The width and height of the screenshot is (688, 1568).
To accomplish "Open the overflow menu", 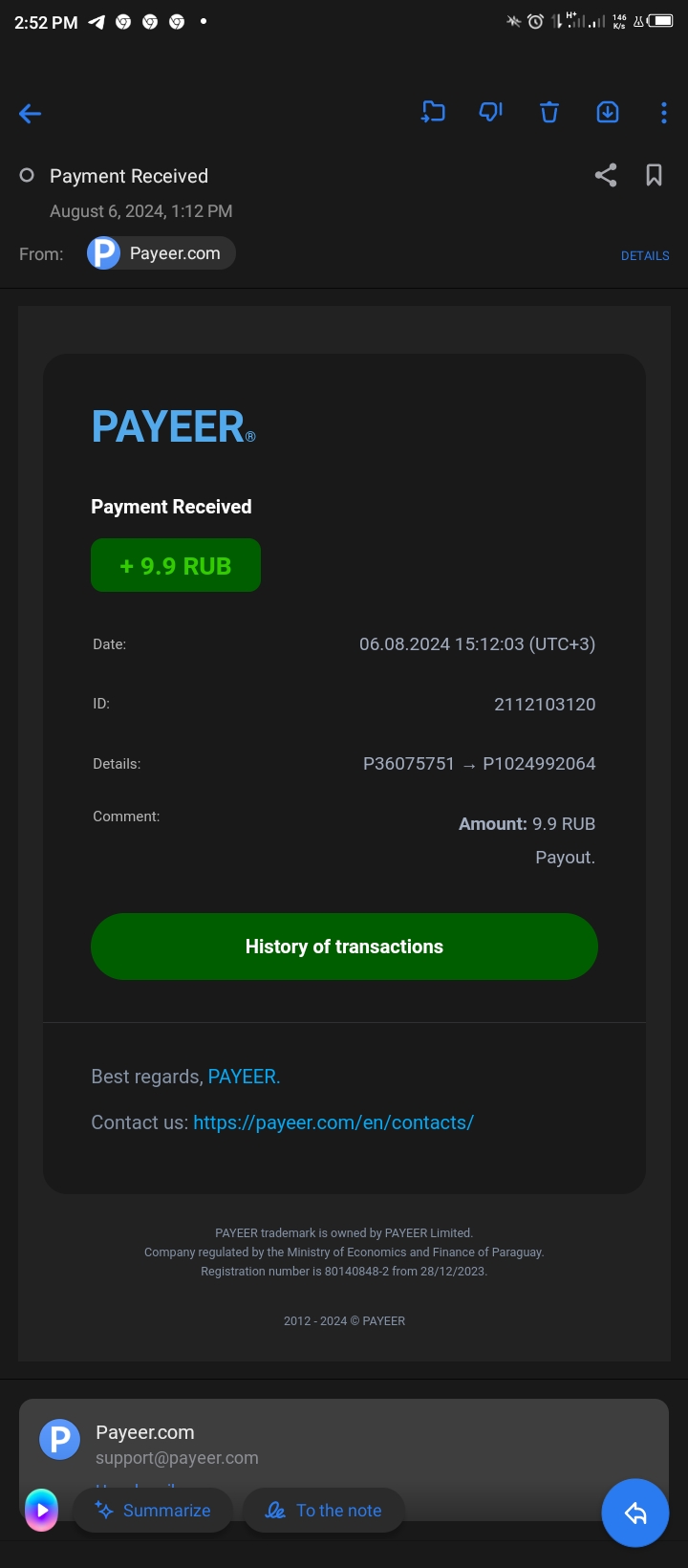I will tap(663, 113).
